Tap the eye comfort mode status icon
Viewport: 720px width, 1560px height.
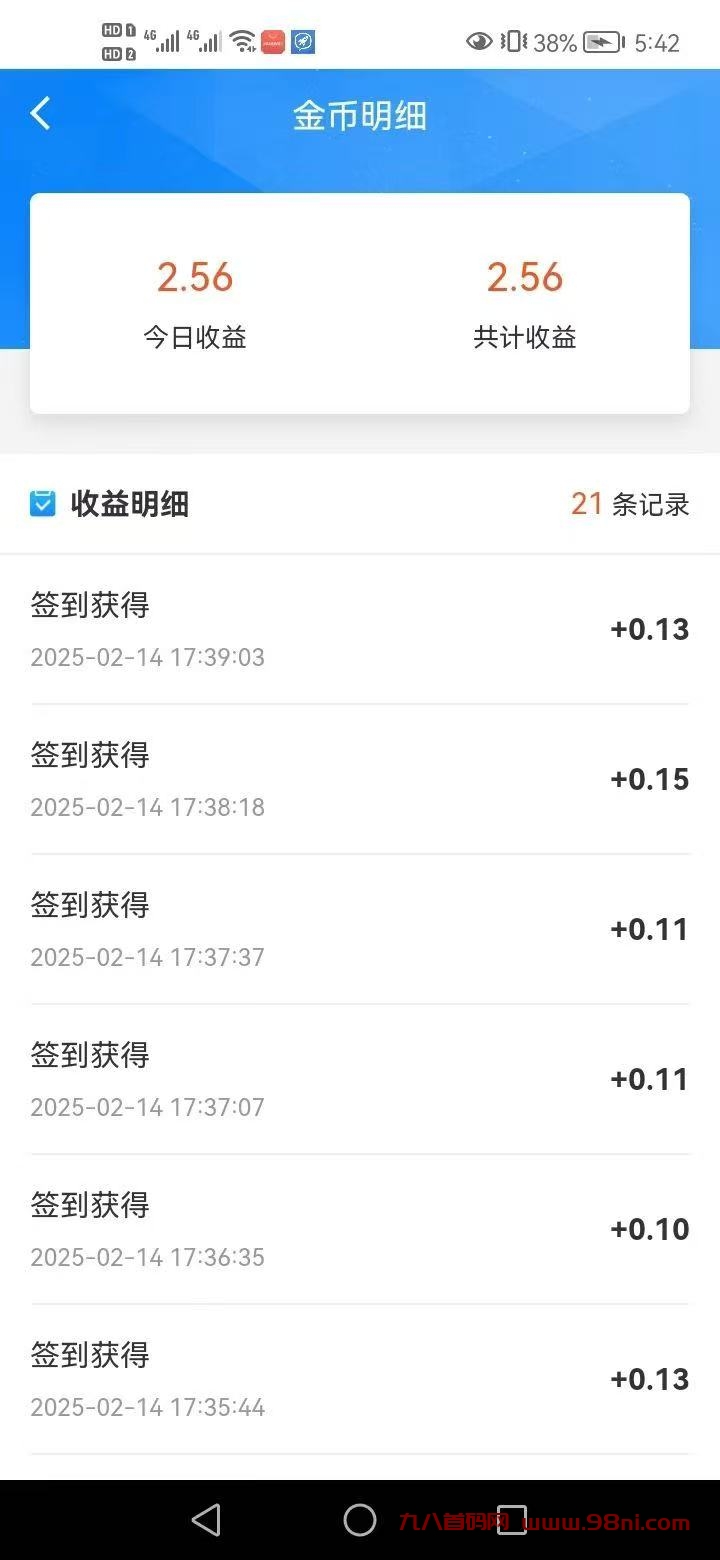point(479,42)
